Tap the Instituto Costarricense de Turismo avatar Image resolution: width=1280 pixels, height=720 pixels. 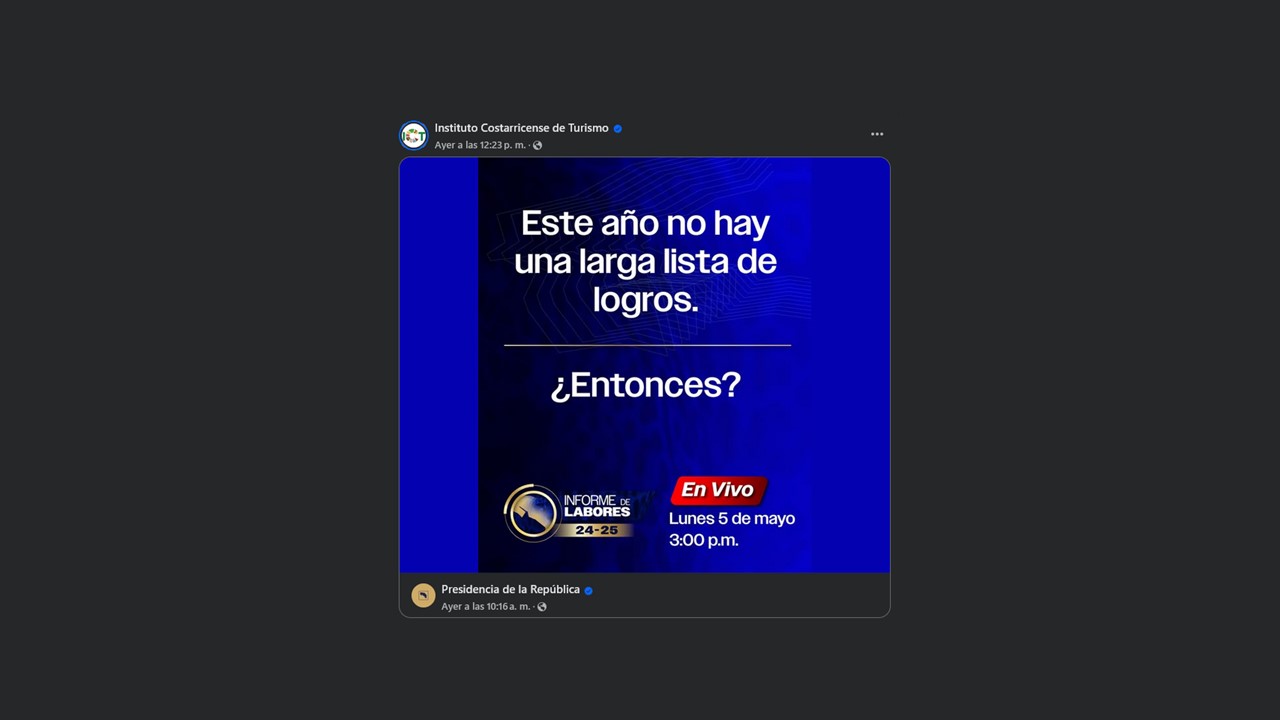[x=413, y=135]
